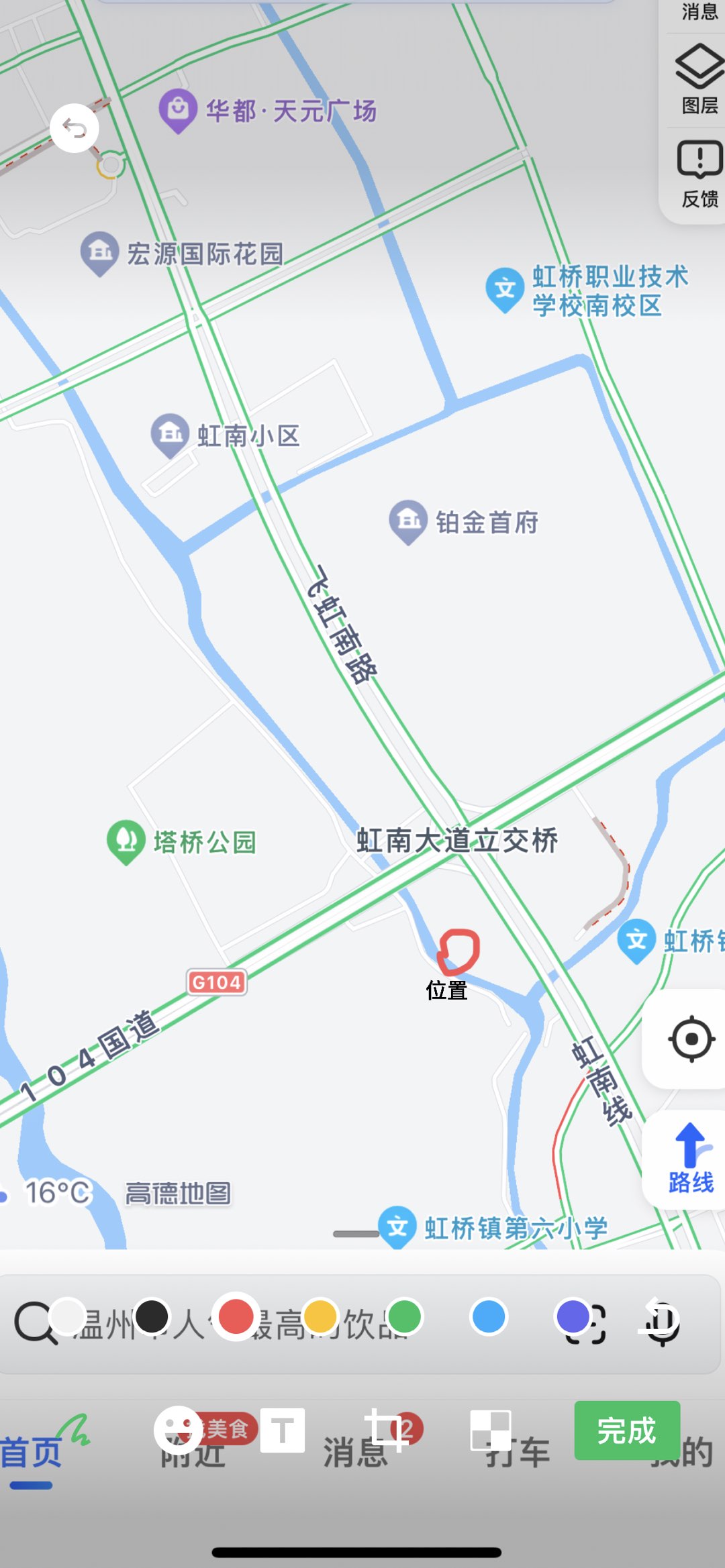
Task: Select the red color swatch
Action: tap(236, 1316)
